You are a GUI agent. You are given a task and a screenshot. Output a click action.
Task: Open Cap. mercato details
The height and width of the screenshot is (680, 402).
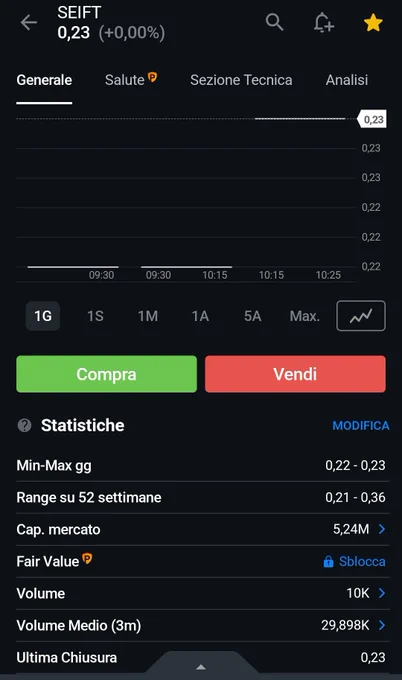coord(203,530)
